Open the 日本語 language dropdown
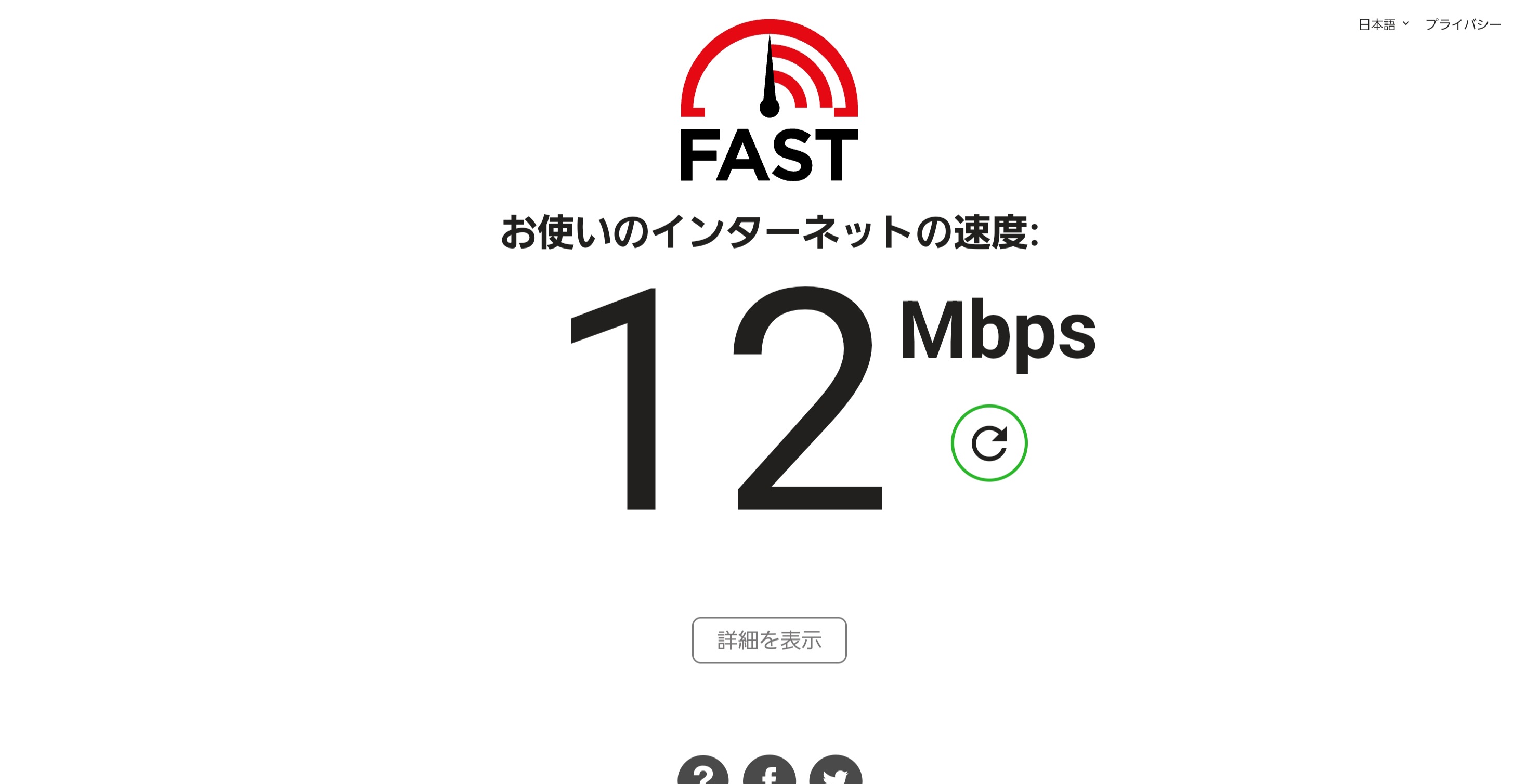Viewport: 1539px width, 784px height. [x=1383, y=24]
